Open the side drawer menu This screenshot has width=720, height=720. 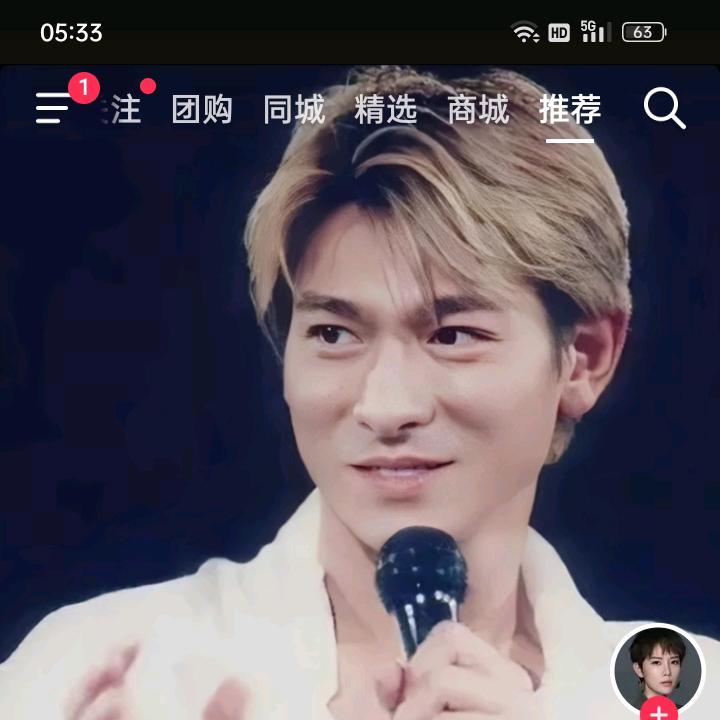(54, 108)
